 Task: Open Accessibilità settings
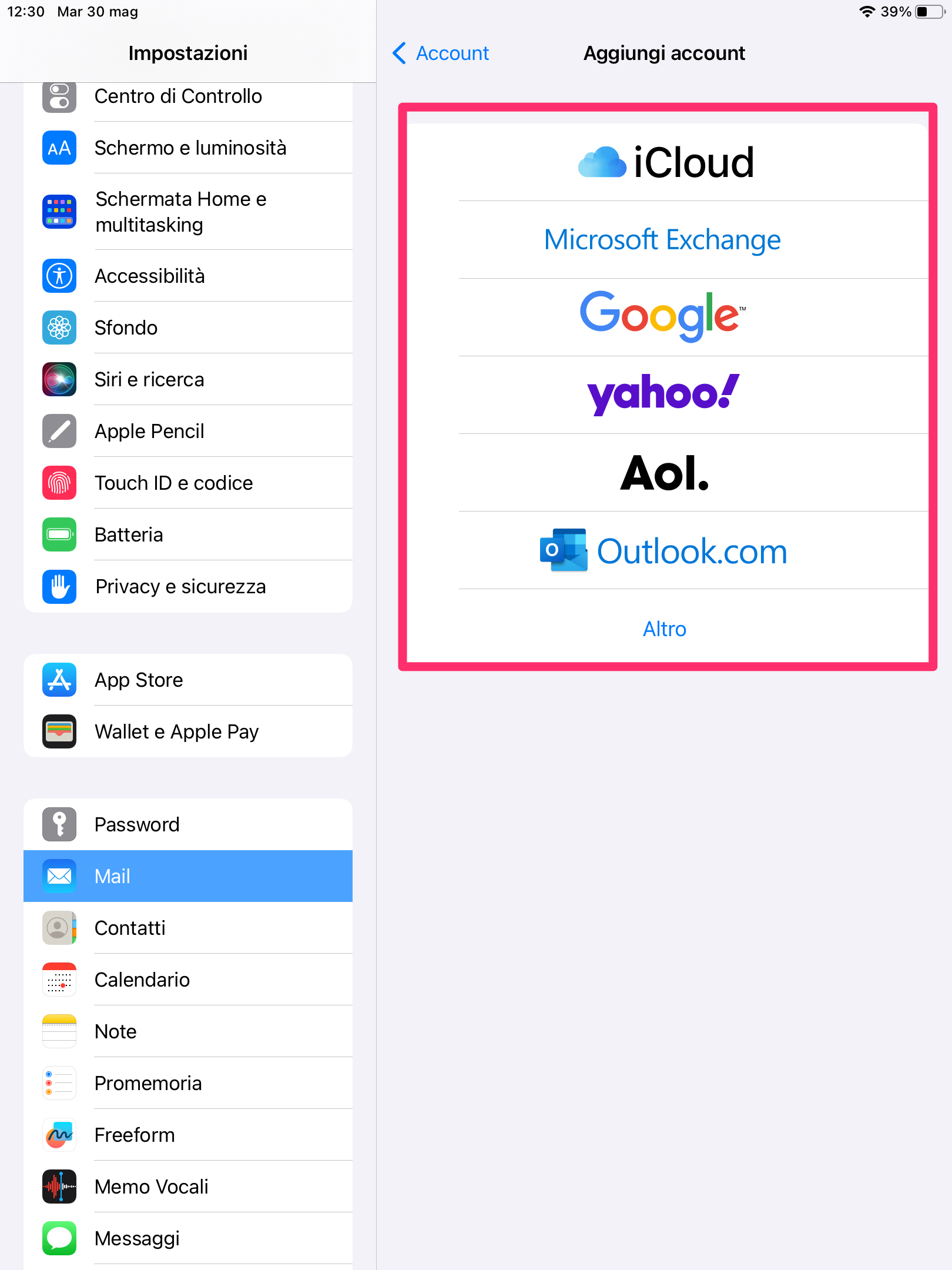tap(149, 276)
